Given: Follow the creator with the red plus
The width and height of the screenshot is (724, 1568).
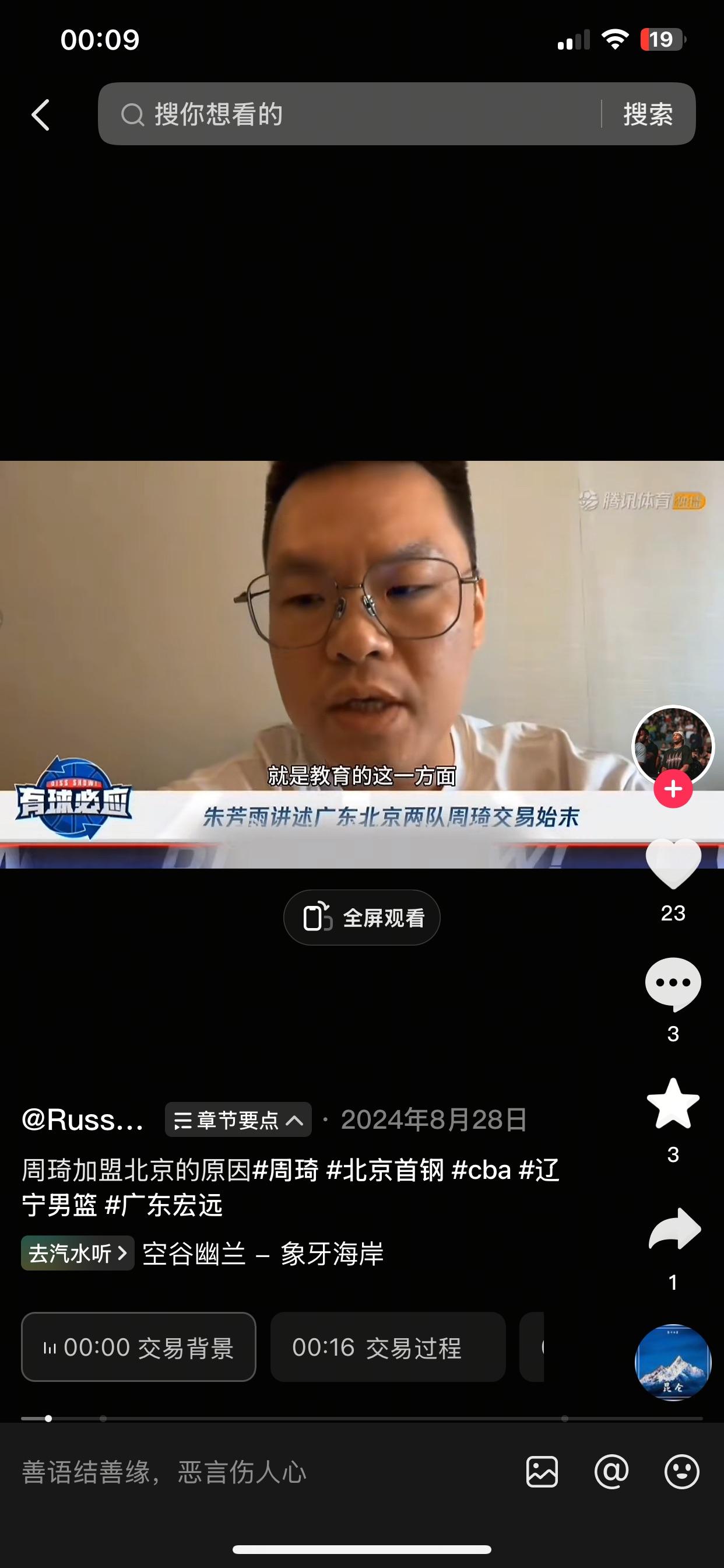Looking at the screenshot, I should click(x=672, y=789).
